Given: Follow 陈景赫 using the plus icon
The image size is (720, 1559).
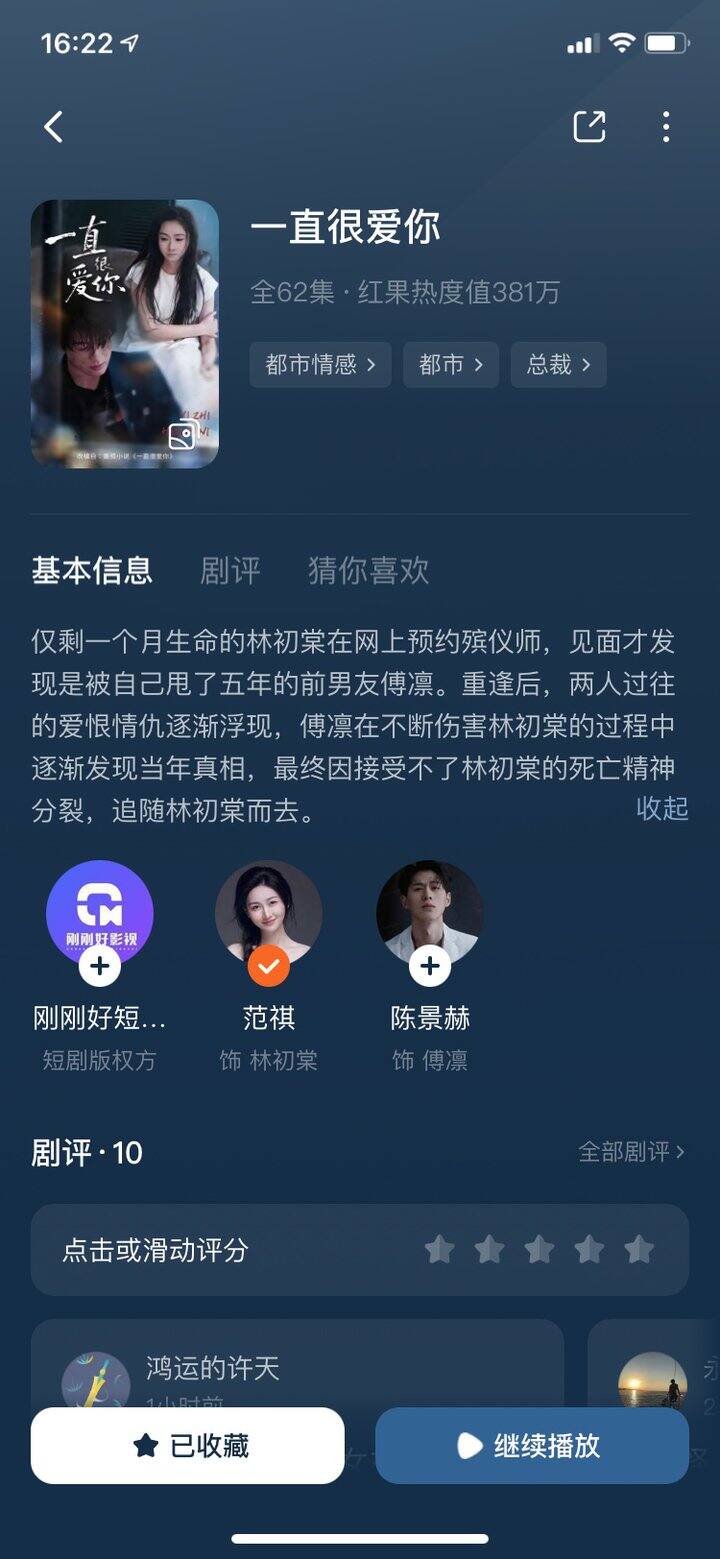Looking at the screenshot, I should 429,966.
